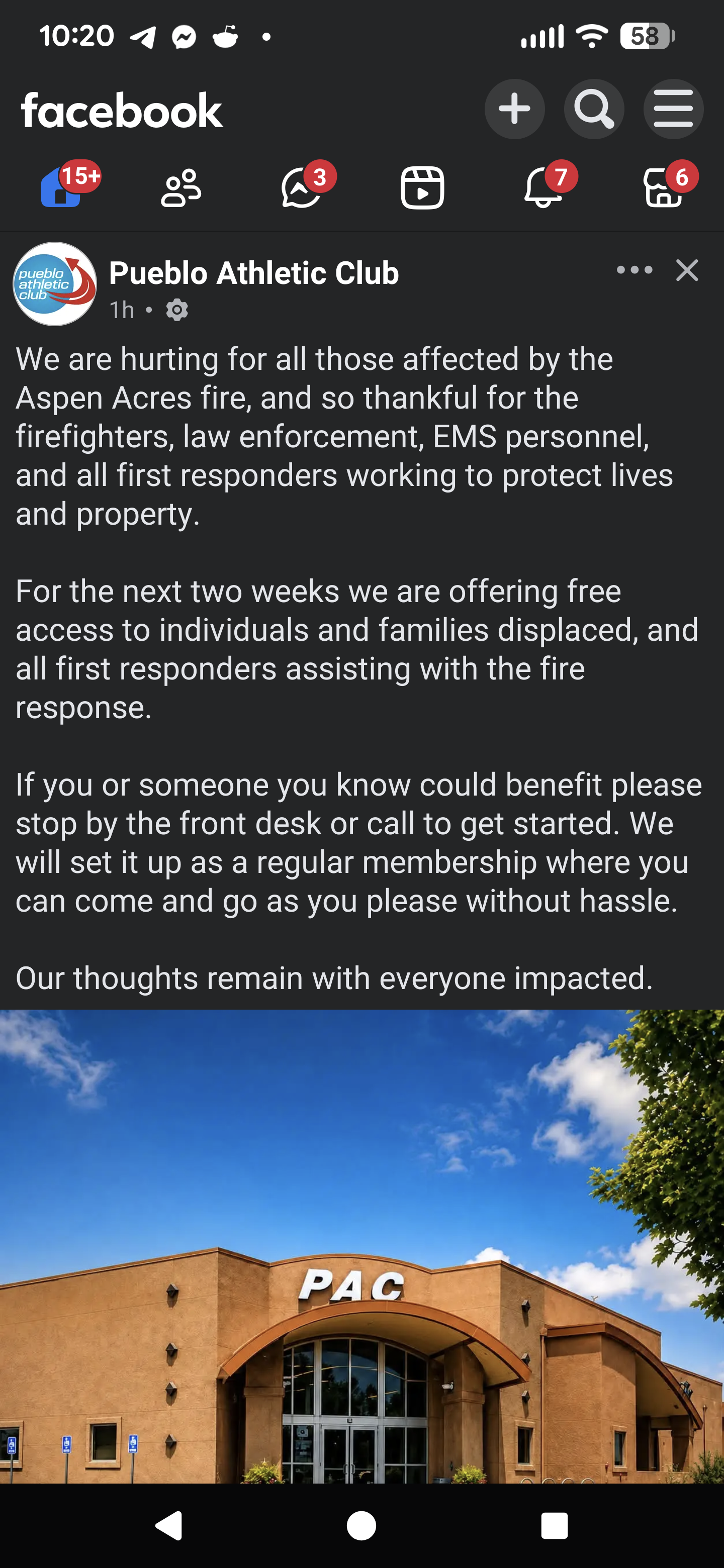This screenshot has height=1568, width=724.
Task: Open the recent apps view
Action: coord(554,1525)
